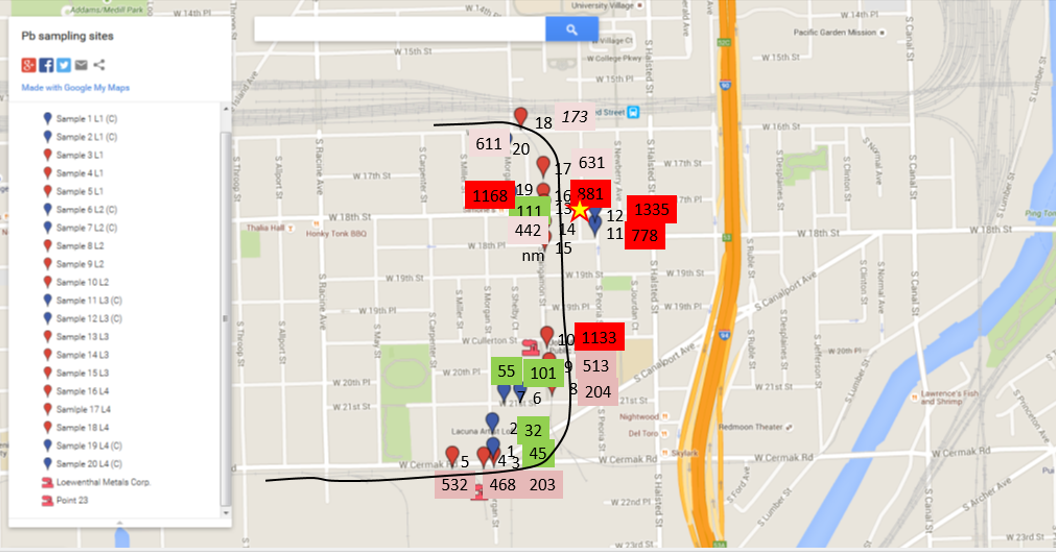Hit the blue magnifier search button
1056x552 pixels.
(x=571, y=30)
